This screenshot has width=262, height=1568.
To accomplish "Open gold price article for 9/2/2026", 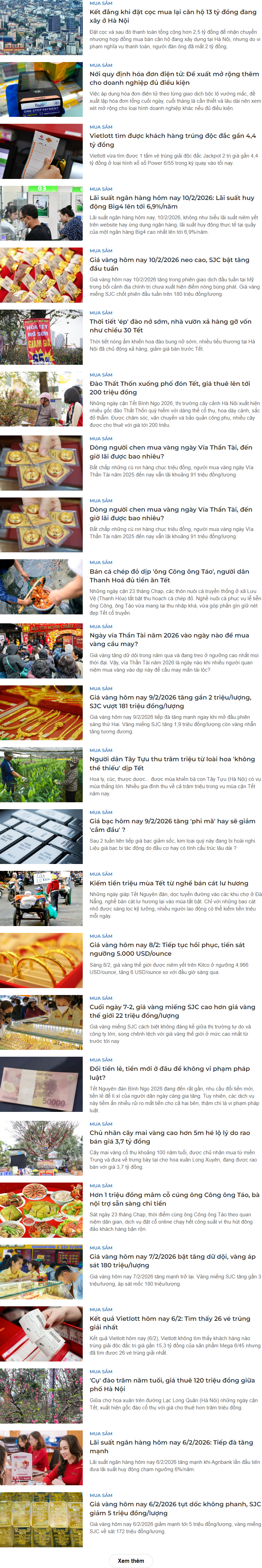I will click(x=170, y=701).
